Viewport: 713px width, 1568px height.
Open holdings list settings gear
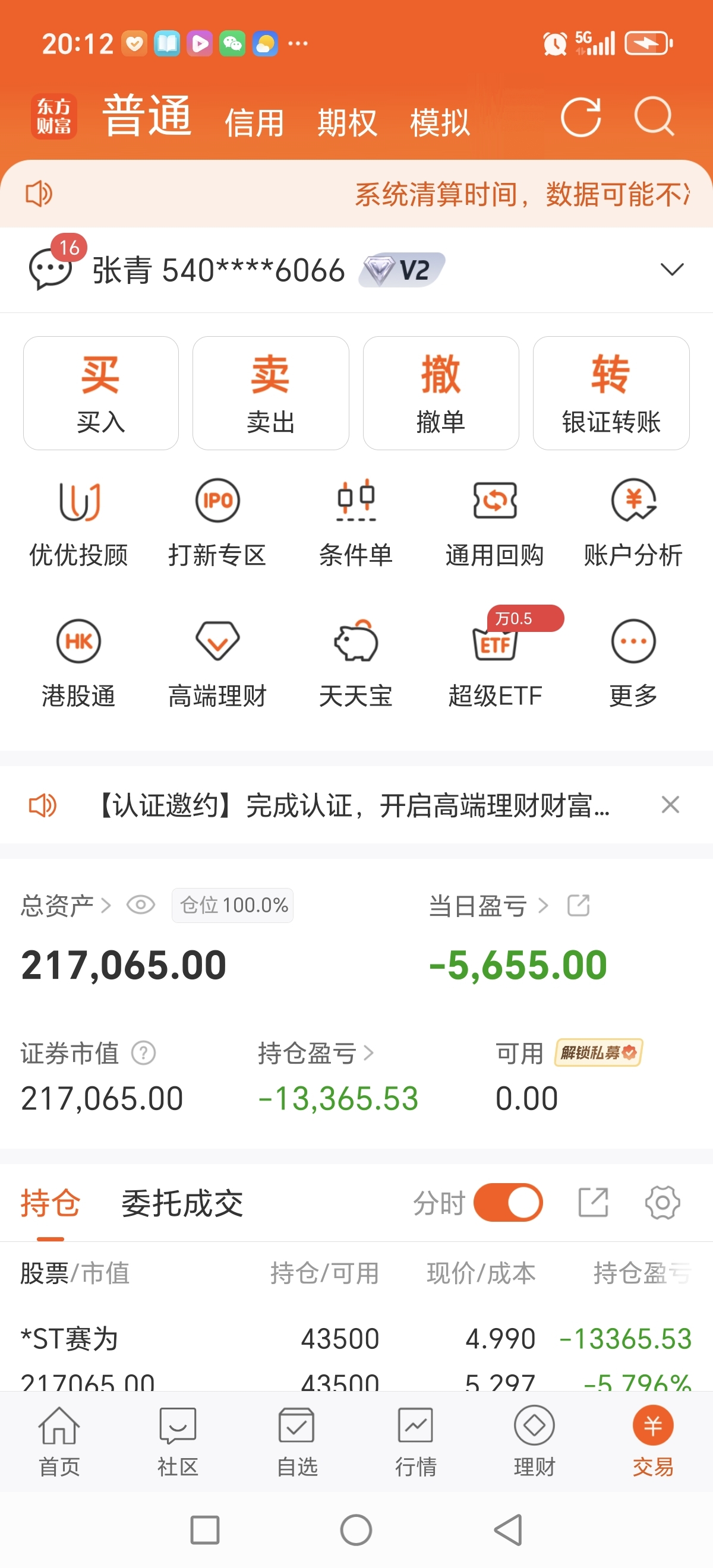click(x=662, y=1203)
